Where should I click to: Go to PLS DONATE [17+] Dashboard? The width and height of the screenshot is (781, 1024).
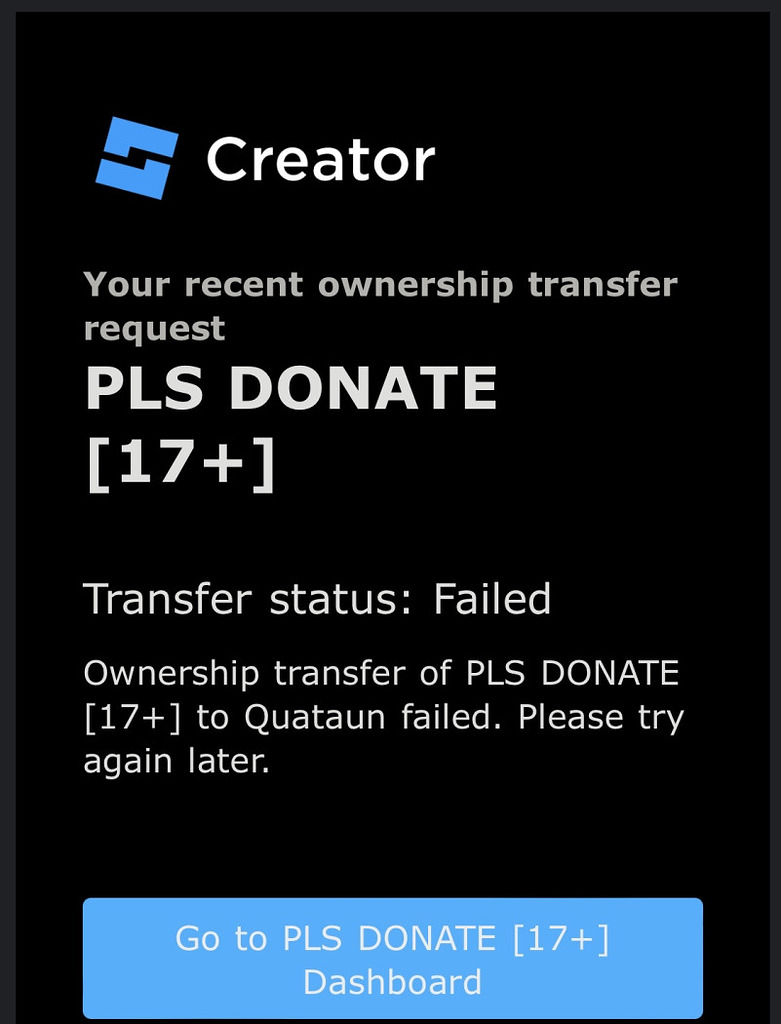point(394,958)
